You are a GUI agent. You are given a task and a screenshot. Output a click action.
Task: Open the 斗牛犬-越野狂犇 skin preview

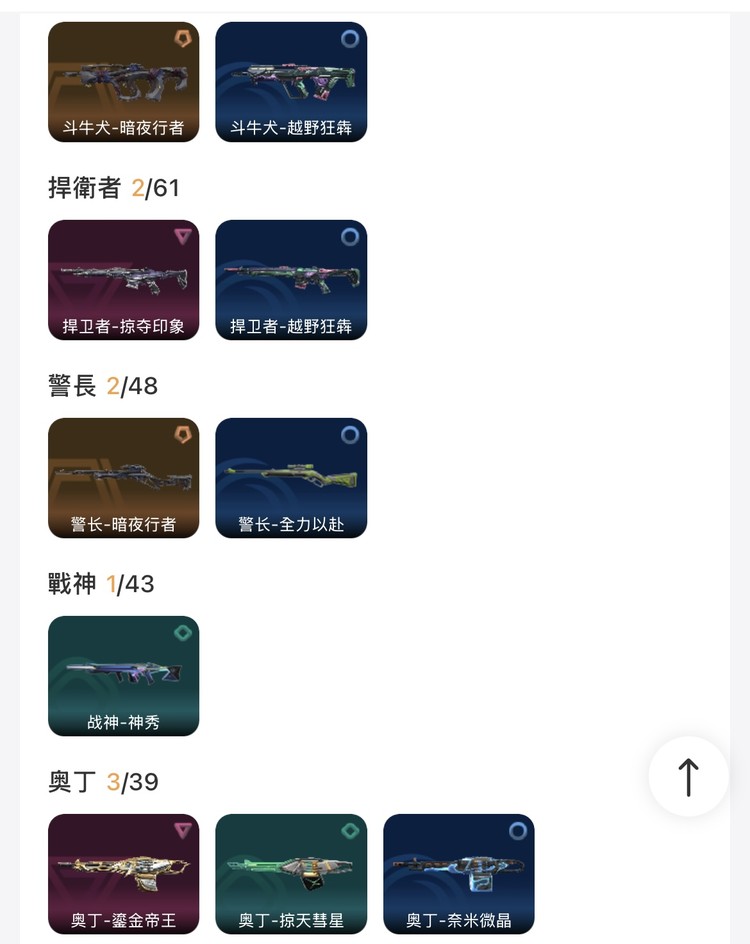(291, 82)
